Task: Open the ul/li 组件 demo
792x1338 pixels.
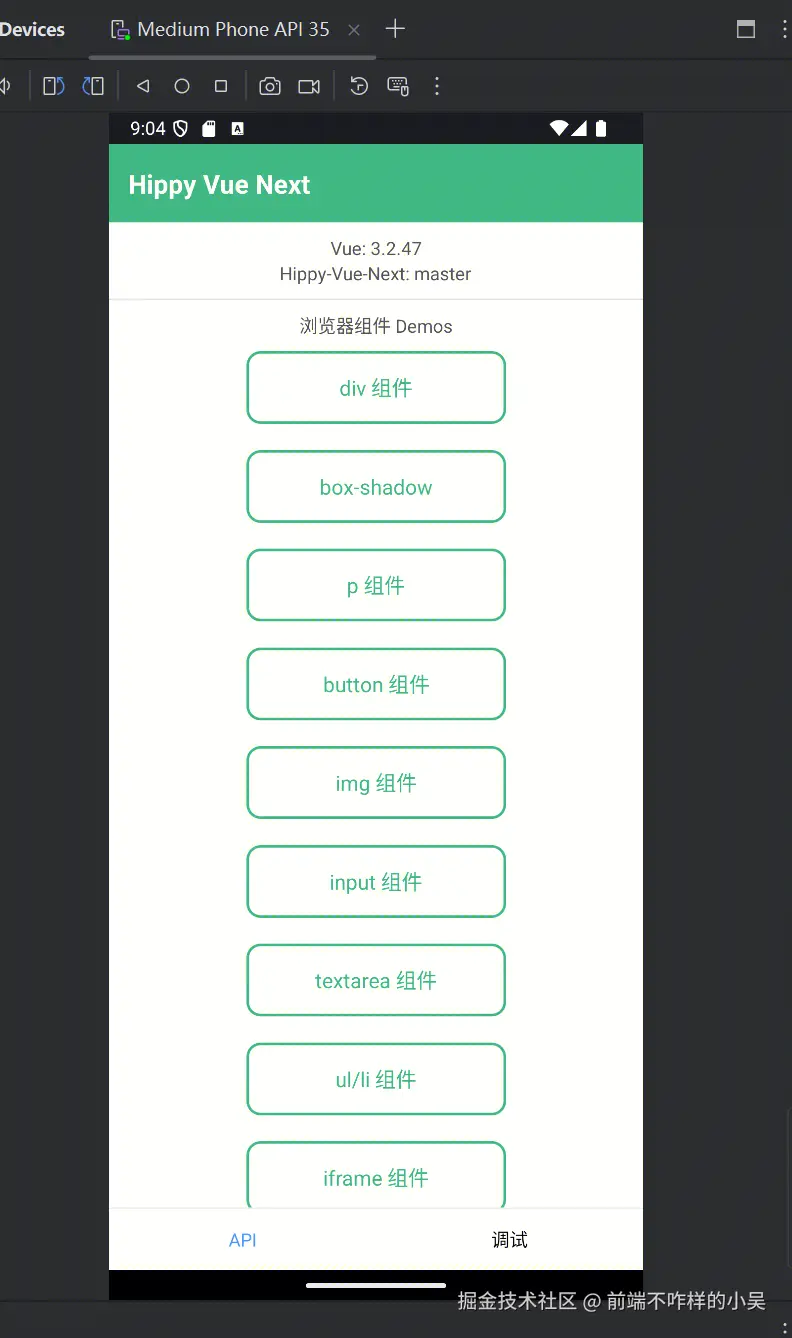Action: (376, 1080)
